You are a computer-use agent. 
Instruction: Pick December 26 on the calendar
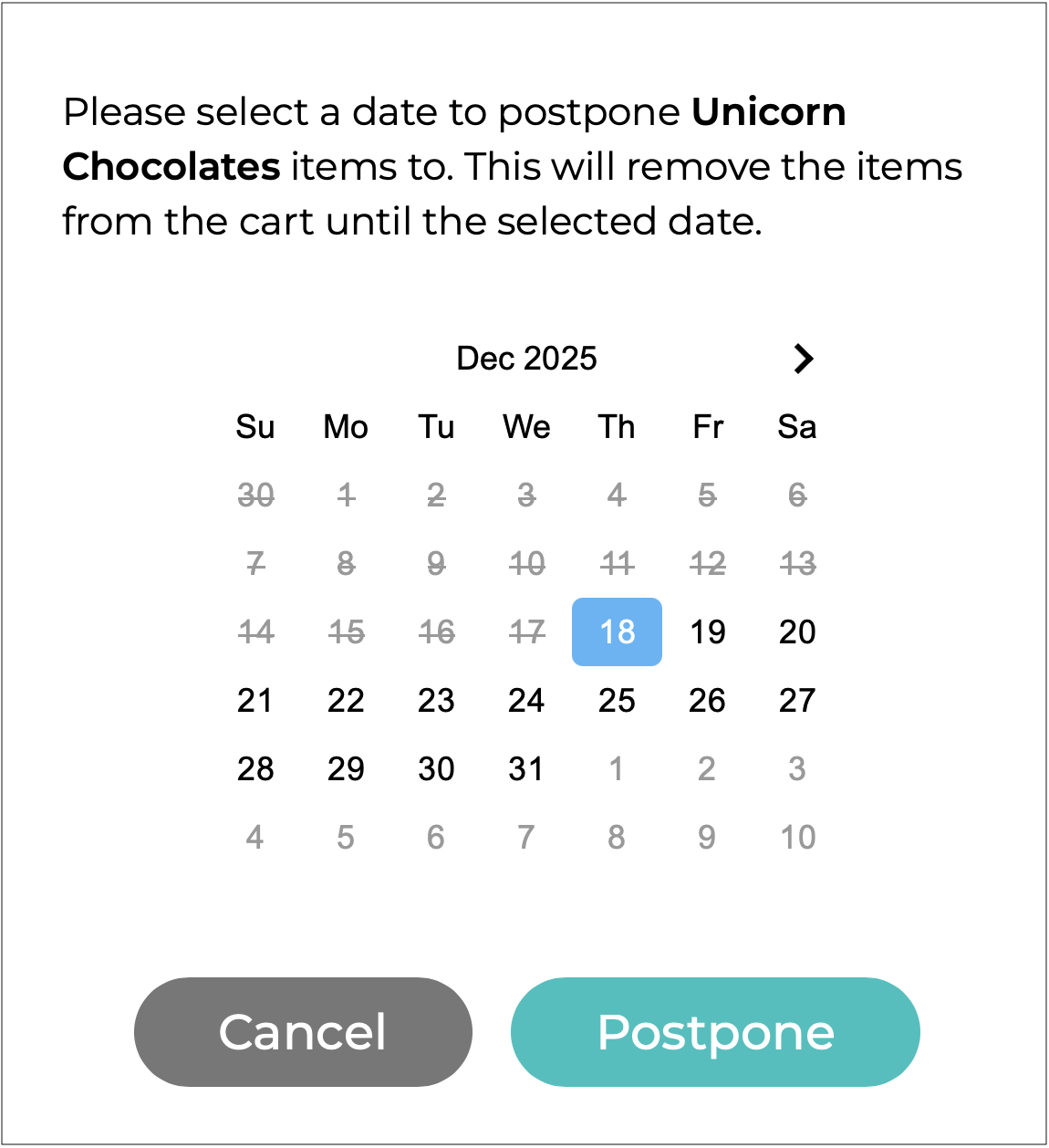click(x=707, y=700)
